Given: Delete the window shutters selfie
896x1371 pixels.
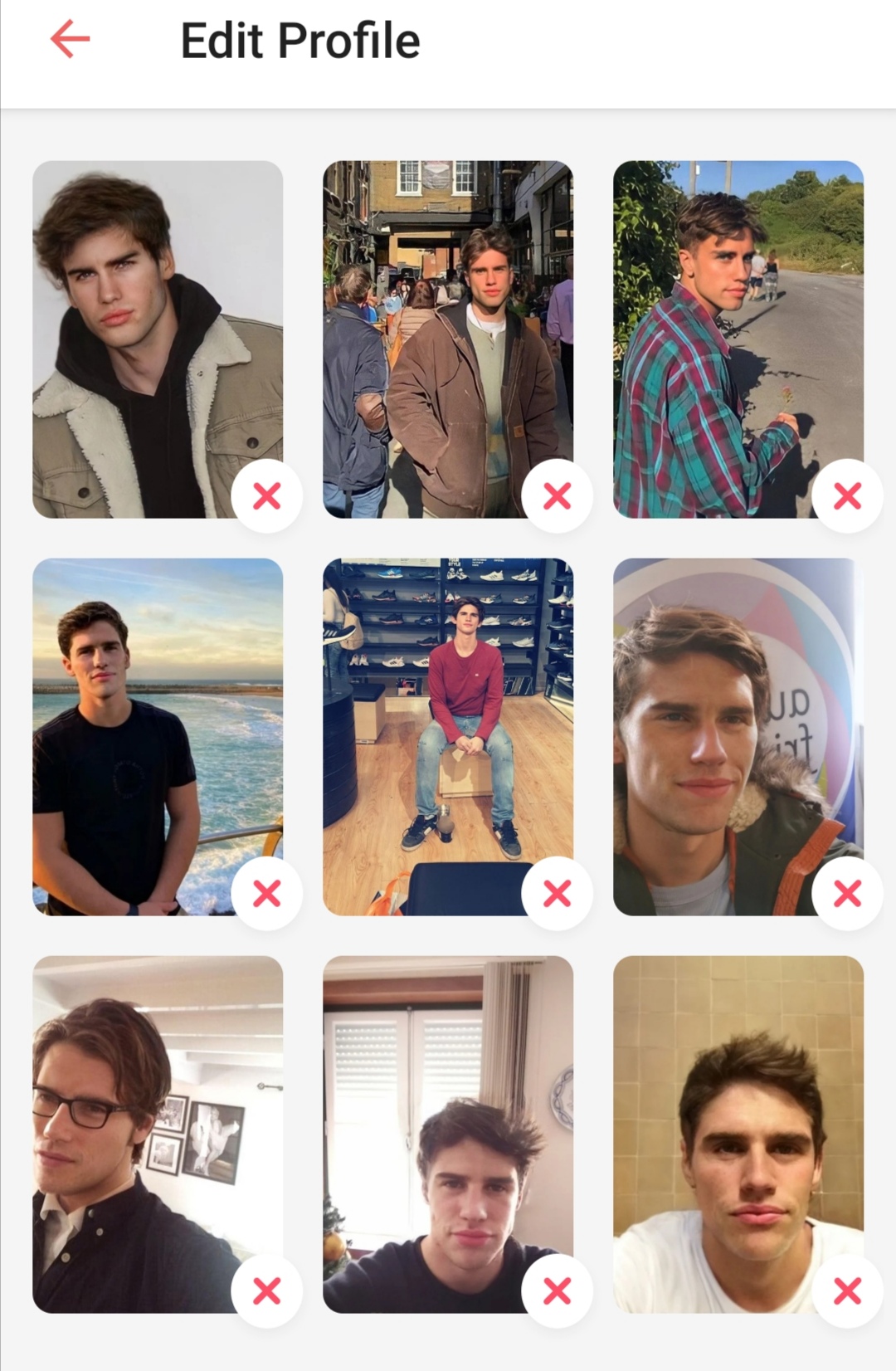Looking at the screenshot, I should 557,1291.
